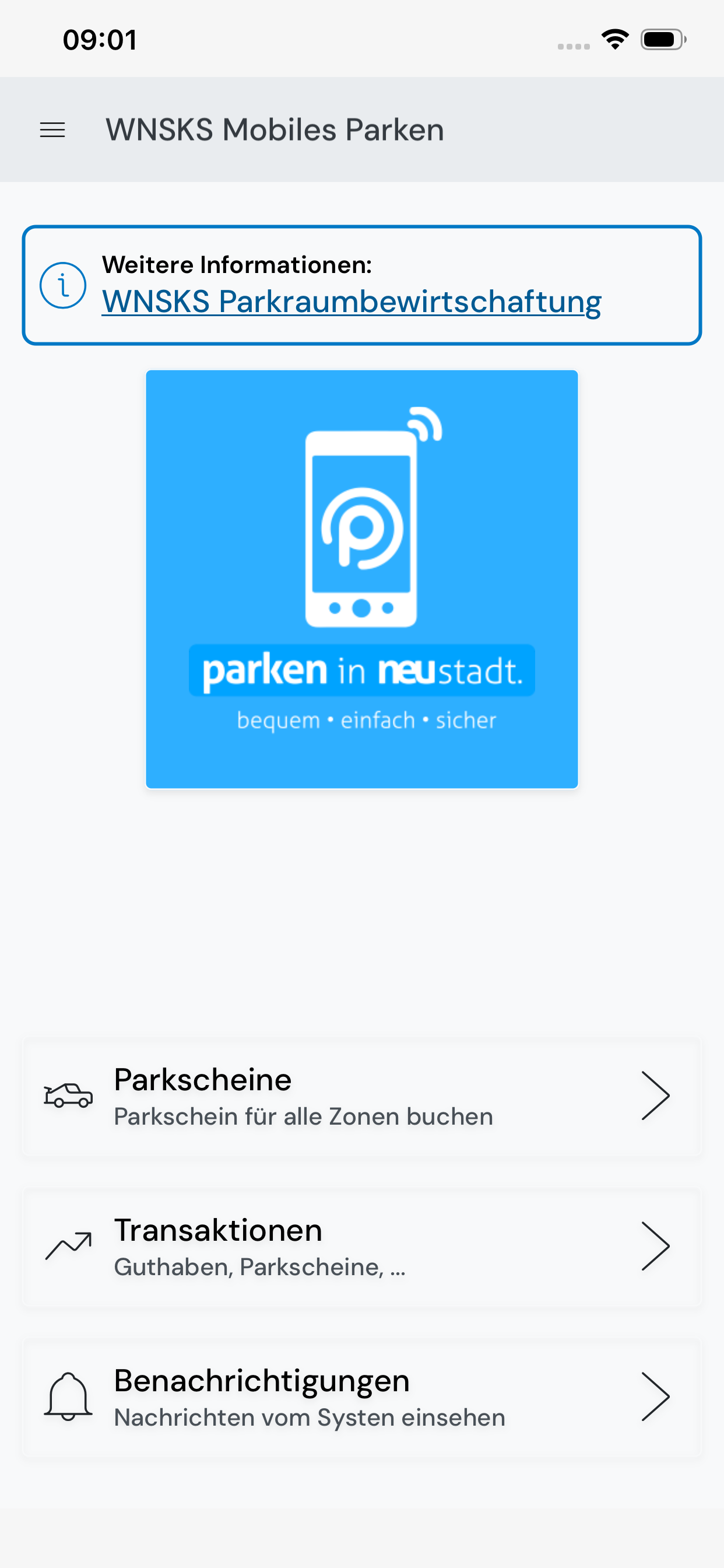Viewport: 724px width, 1568px height.
Task: Tap the Weitere Informationen info box
Action: (x=362, y=283)
